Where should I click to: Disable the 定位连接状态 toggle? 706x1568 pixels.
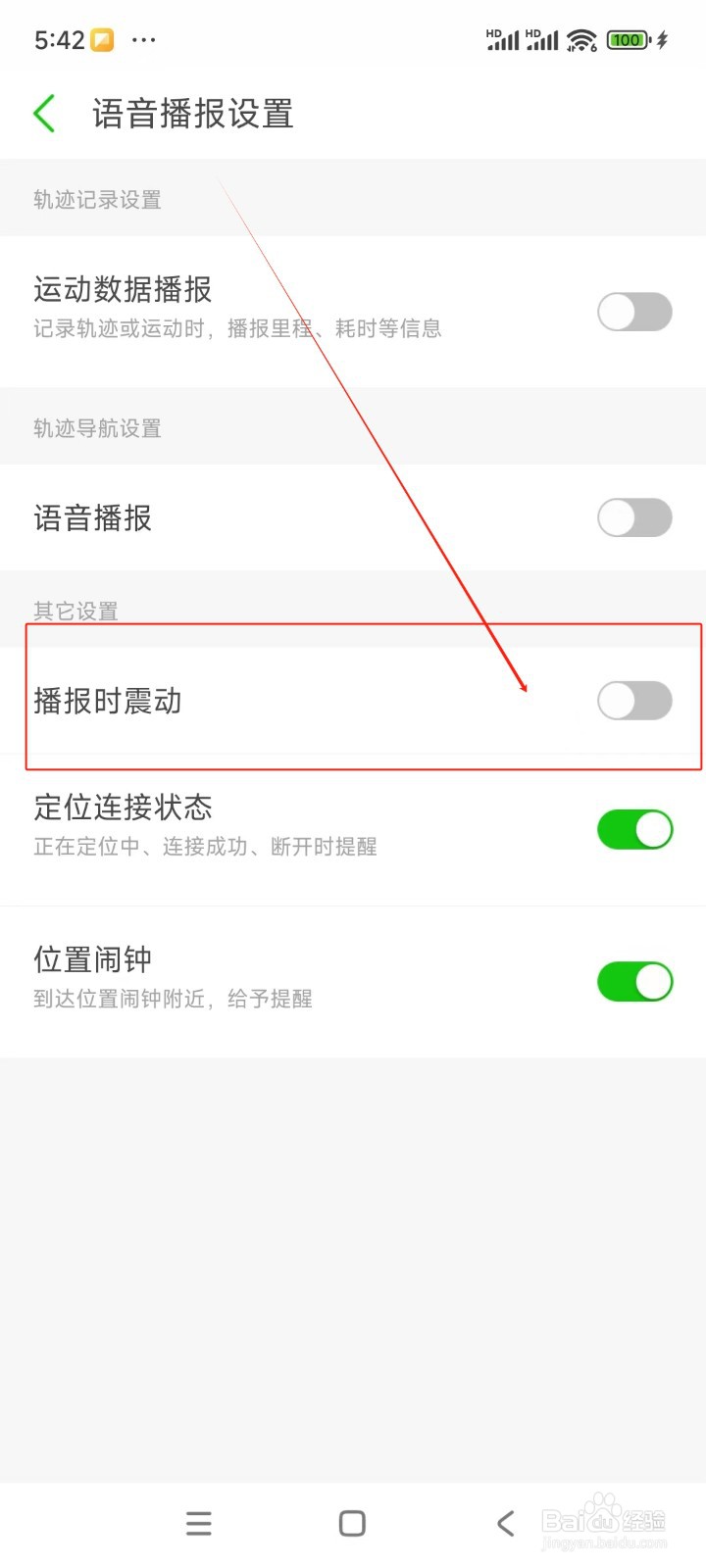pos(634,829)
